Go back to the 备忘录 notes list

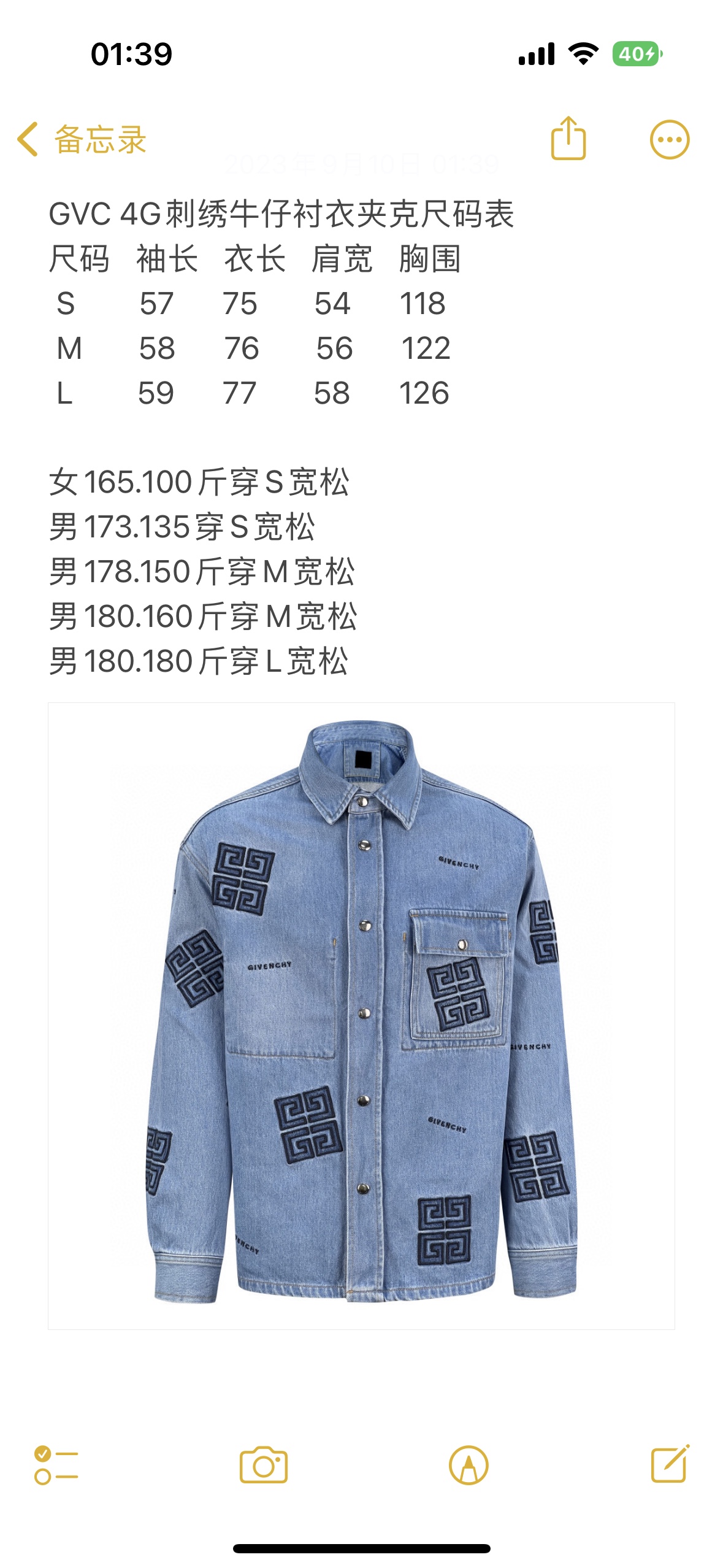click(x=82, y=139)
